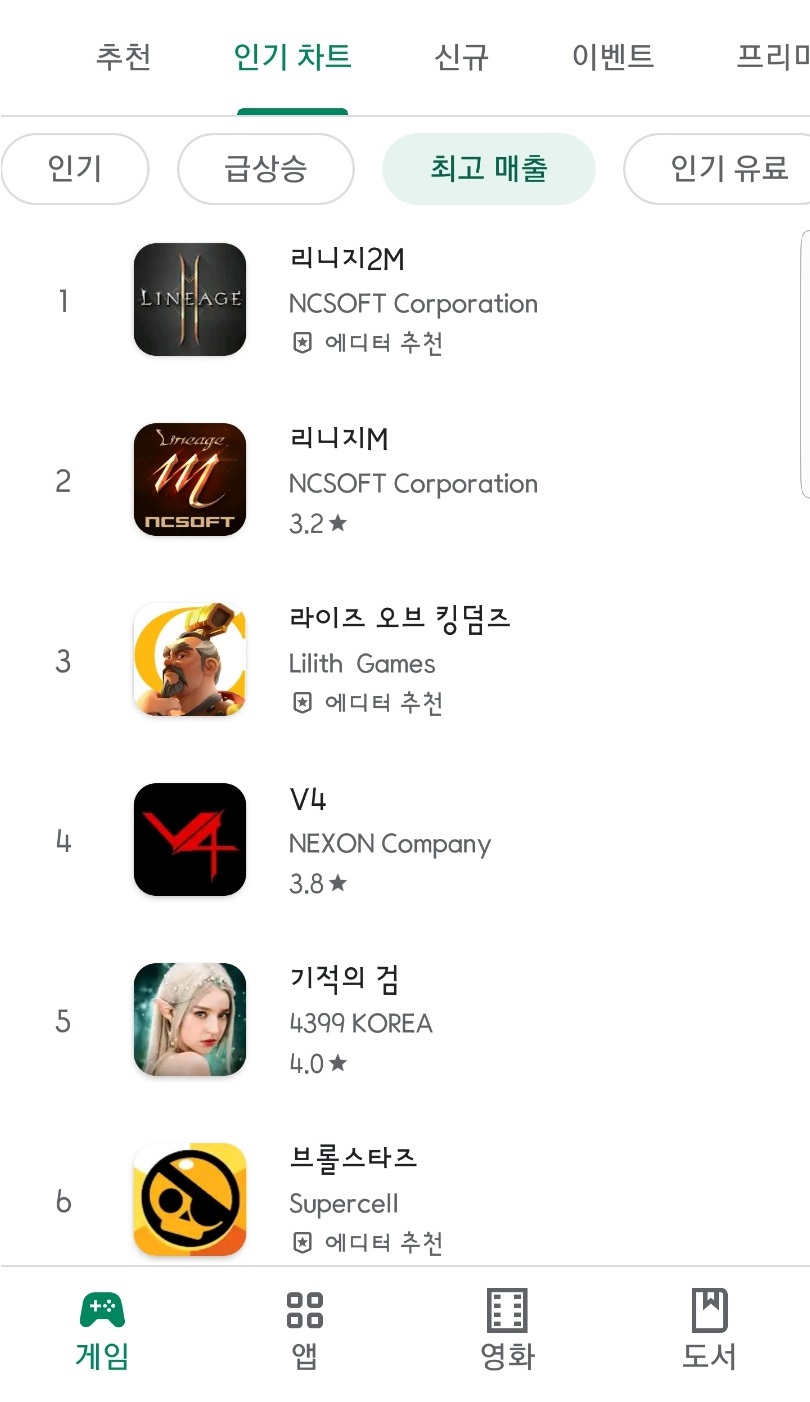Open the V4 game icon
810x1402 pixels.
coord(189,839)
